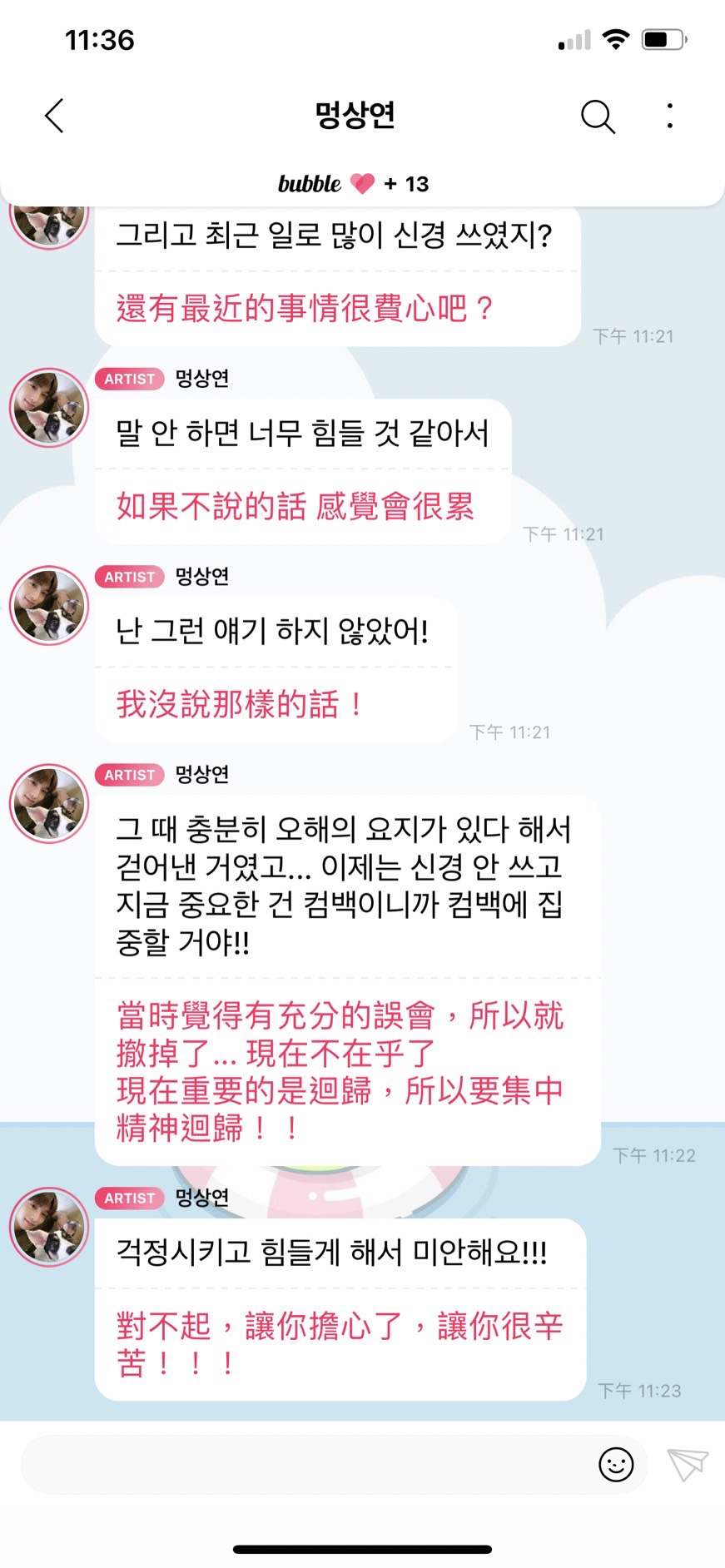Image resolution: width=725 pixels, height=1568 pixels.
Task: Open avatar beside 말 안 하면 message
Action: [x=48, y=408]
